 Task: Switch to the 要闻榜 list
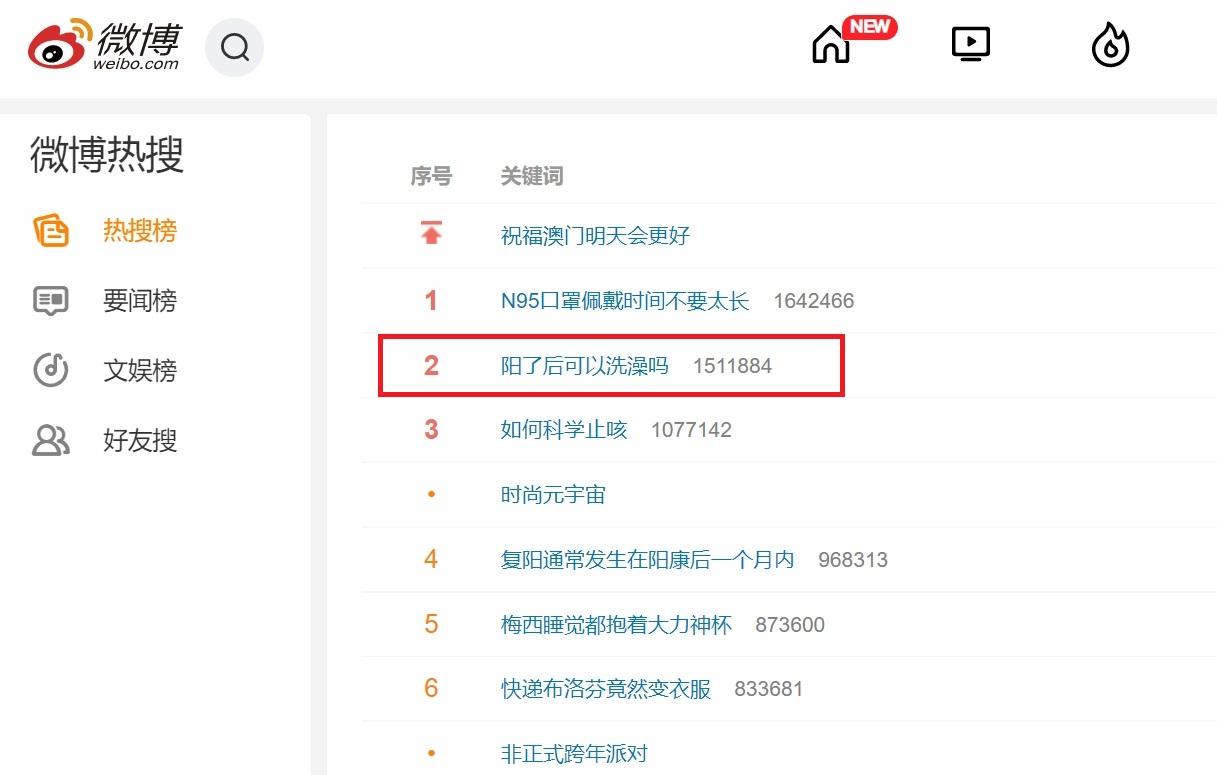pos(139,301)
